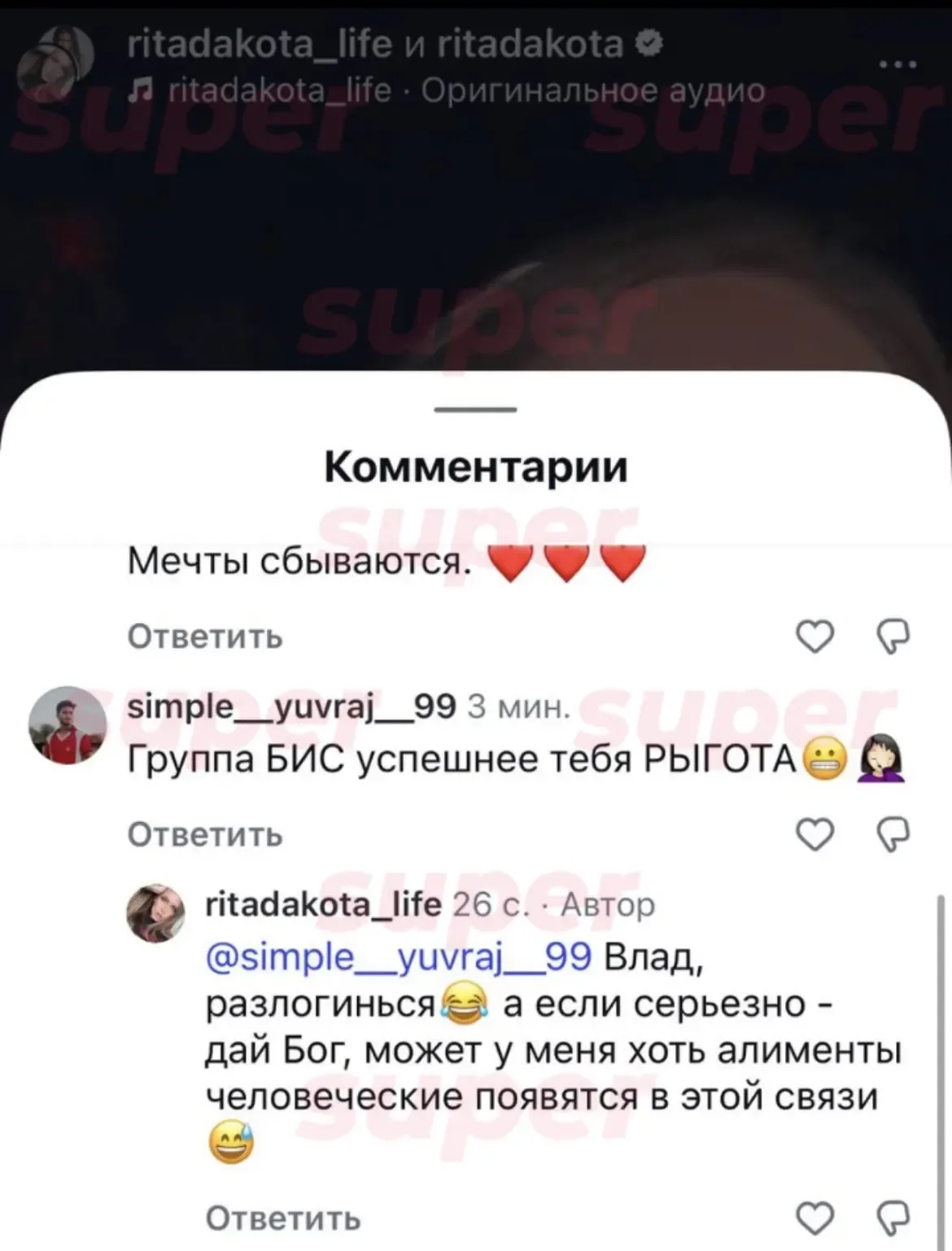Dislike ritadakota_life's reply about алименты

893,1218
